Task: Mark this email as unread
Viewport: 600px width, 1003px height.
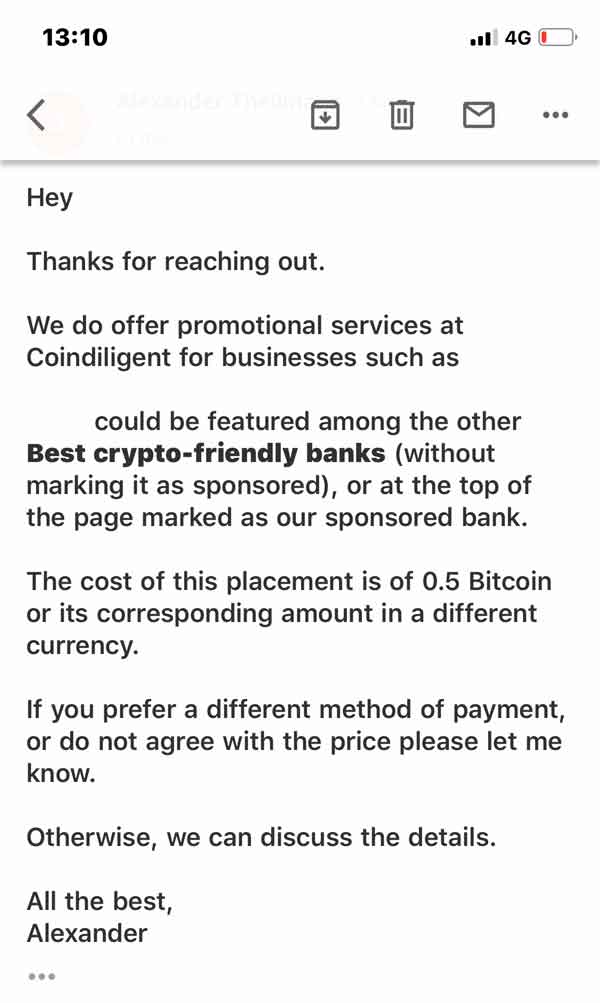Action: (479, 116)
